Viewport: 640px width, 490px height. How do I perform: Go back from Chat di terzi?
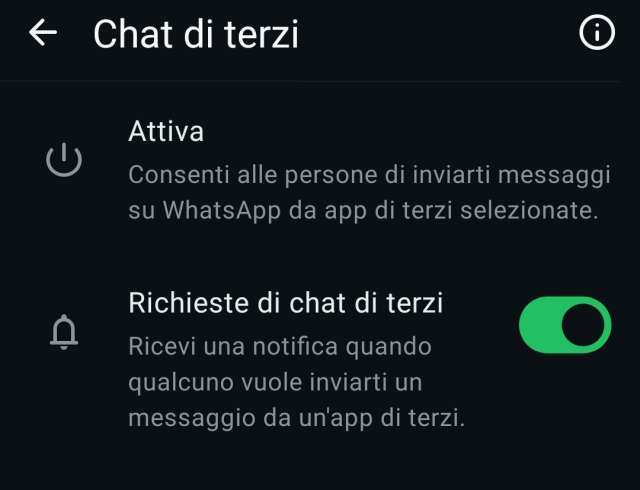tap(43, 34)
